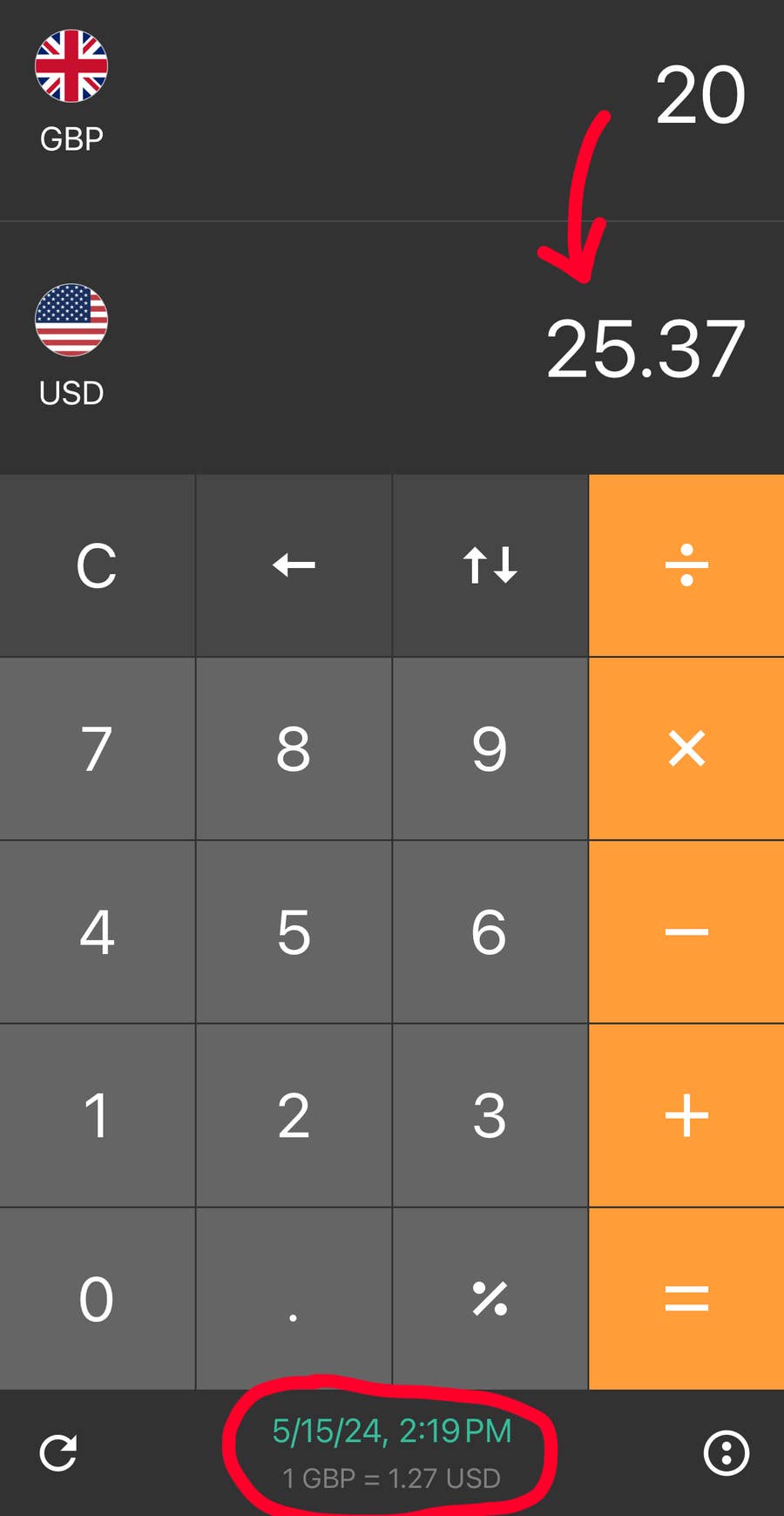This screenshot has width=784, height=1516.
Task: Enter digit 9 on the keypad
Action: 490,748
